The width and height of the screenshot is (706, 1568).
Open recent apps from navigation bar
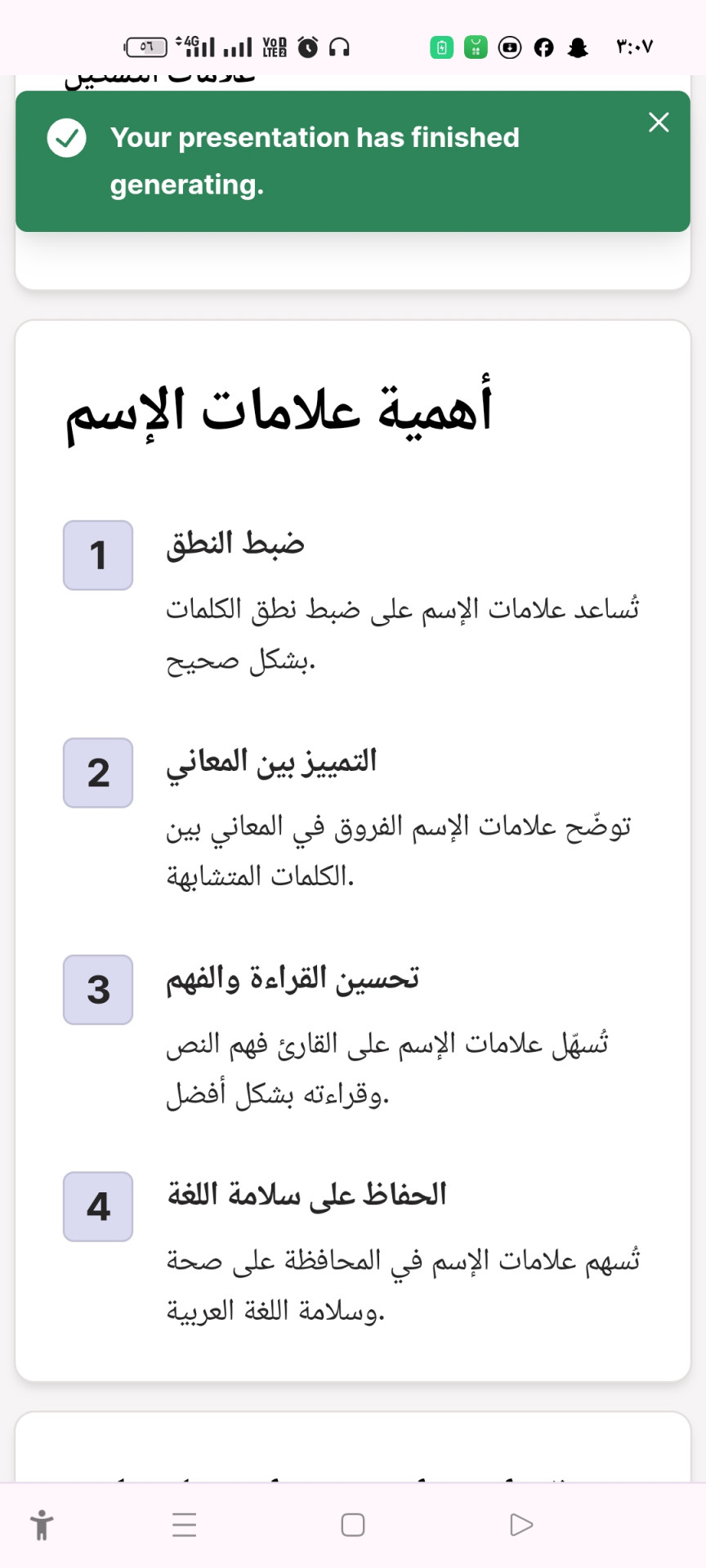coord(185,1525)
